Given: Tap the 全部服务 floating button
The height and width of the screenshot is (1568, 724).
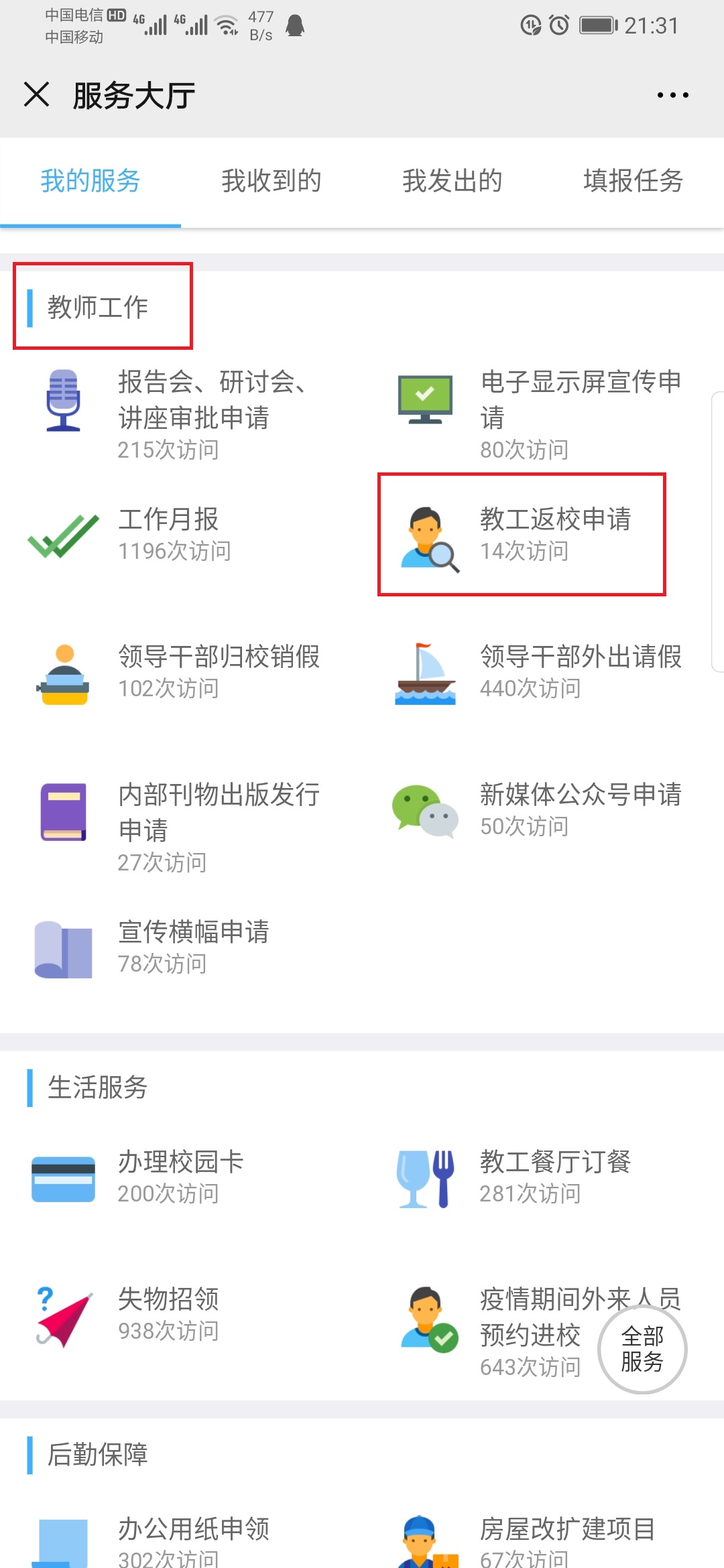Looking at the screenshot, I should [x=642, y=1349].
